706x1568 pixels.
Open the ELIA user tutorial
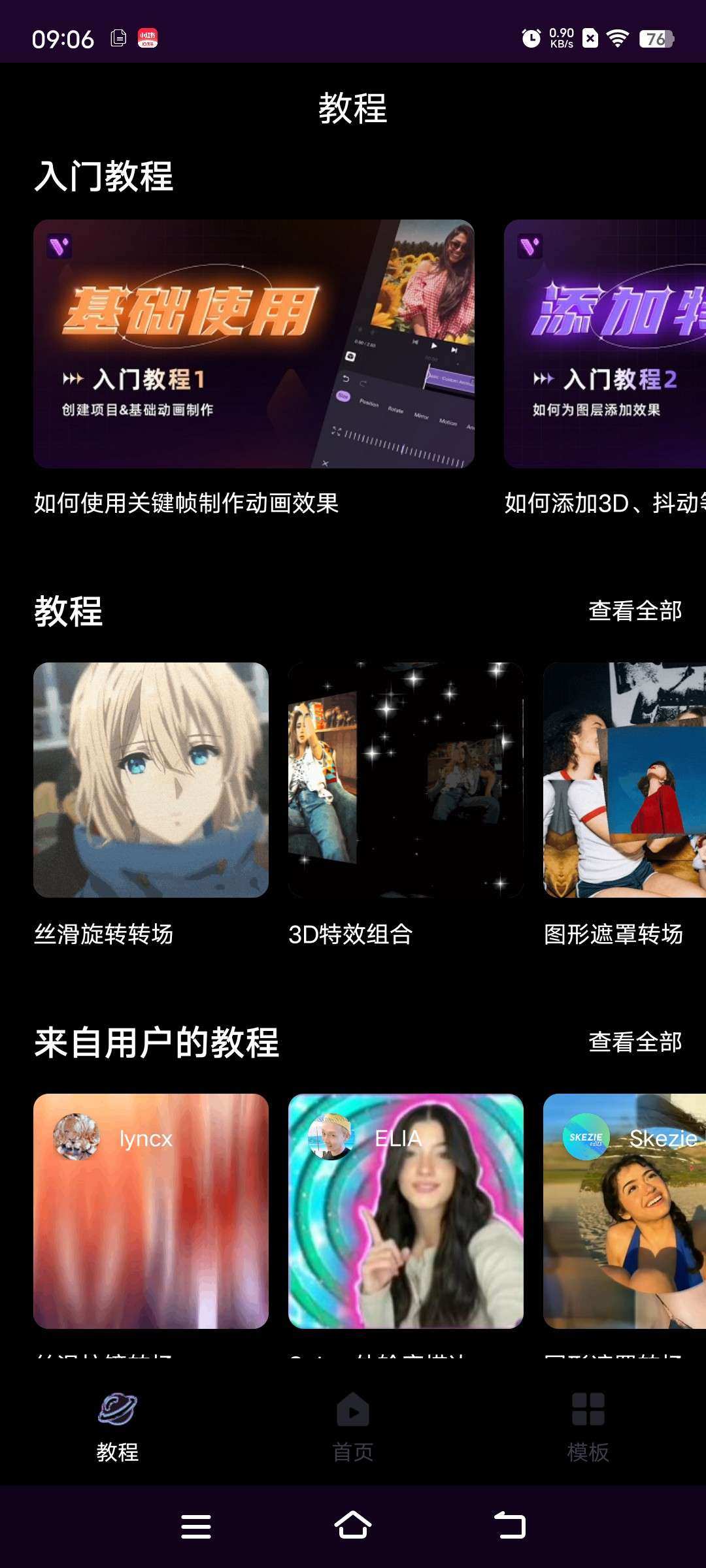point(405,1211)
